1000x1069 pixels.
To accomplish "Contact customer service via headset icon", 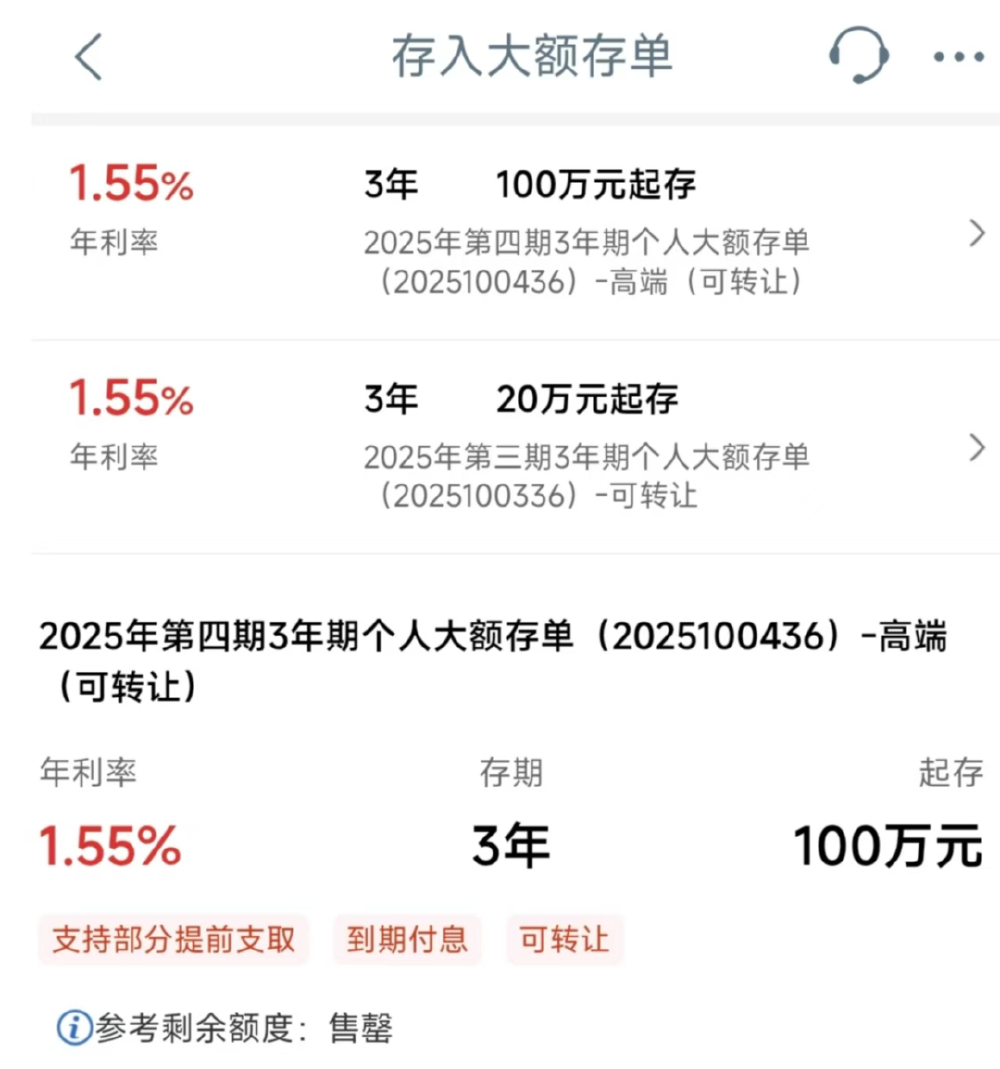I will [x=858, y=56].
